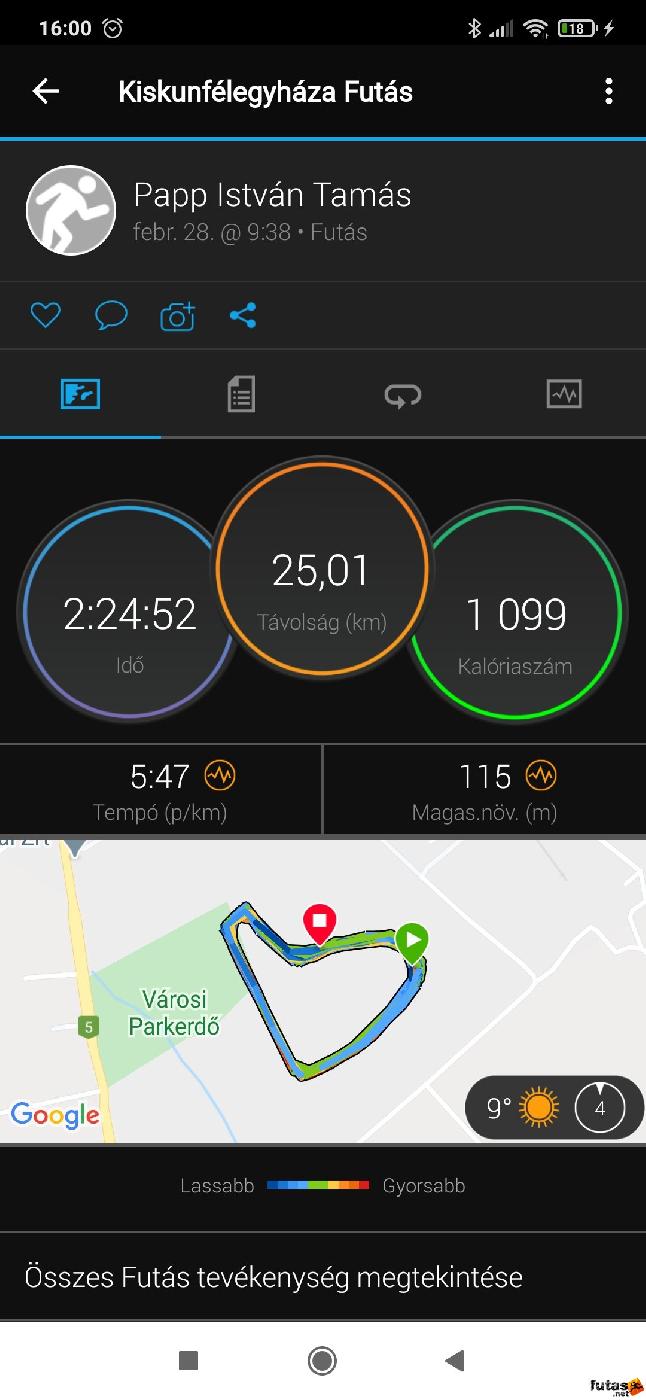Switch to the charts tab
Image resolution: width=646 pixels, height=1400 pixels.
(564, 394)
